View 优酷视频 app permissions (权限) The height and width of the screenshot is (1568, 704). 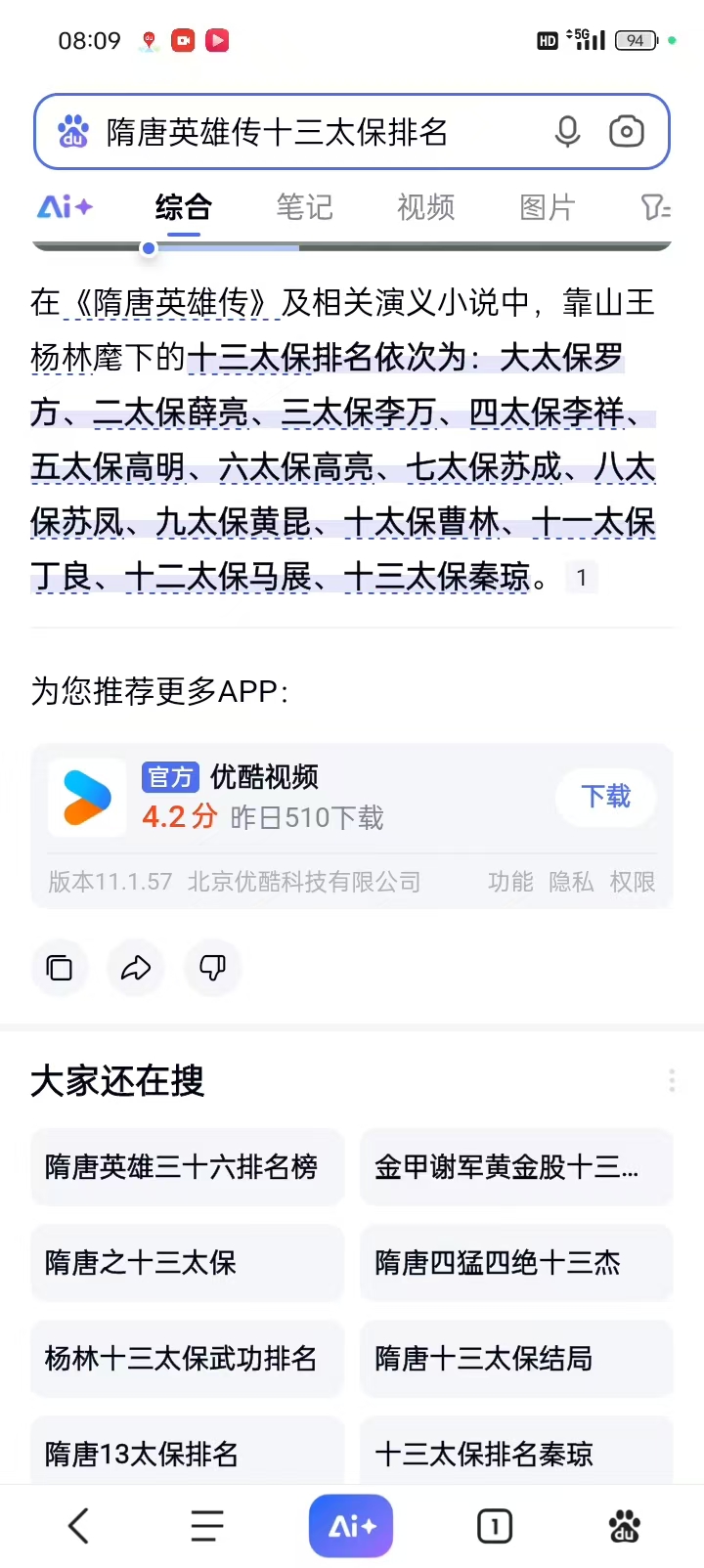pyautogui.click(x=632, y=882)
